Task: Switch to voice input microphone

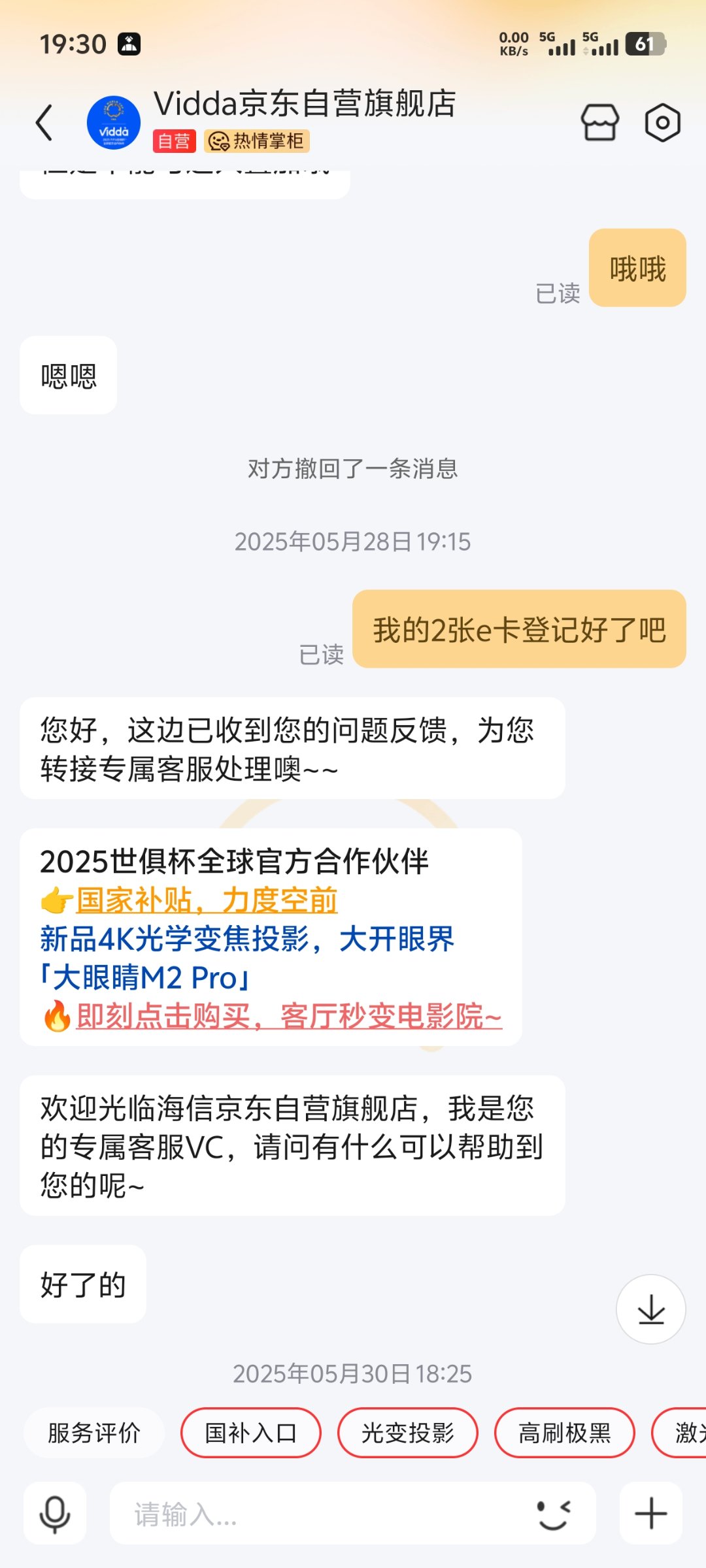Action: [55, 1513]
